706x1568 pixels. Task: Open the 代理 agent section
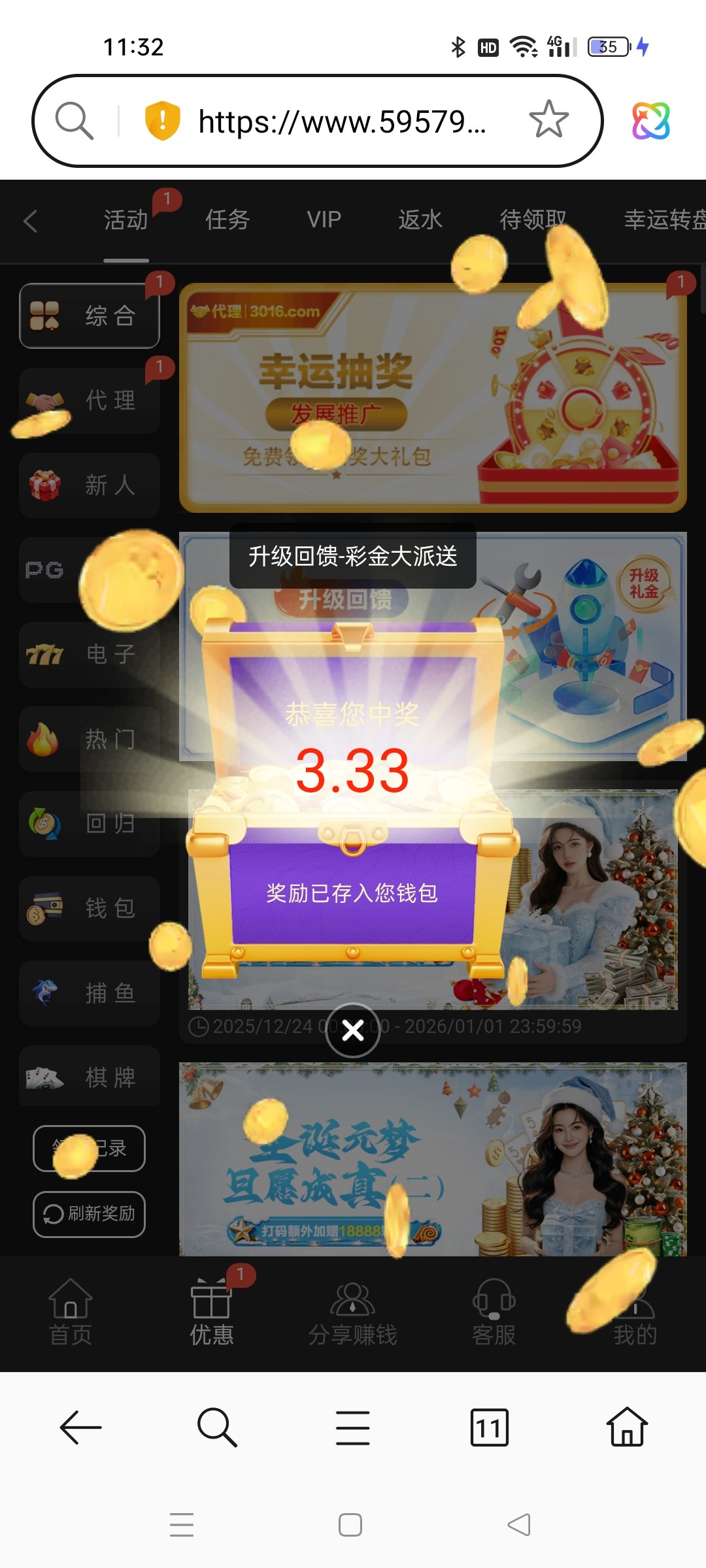click(90, 400)
